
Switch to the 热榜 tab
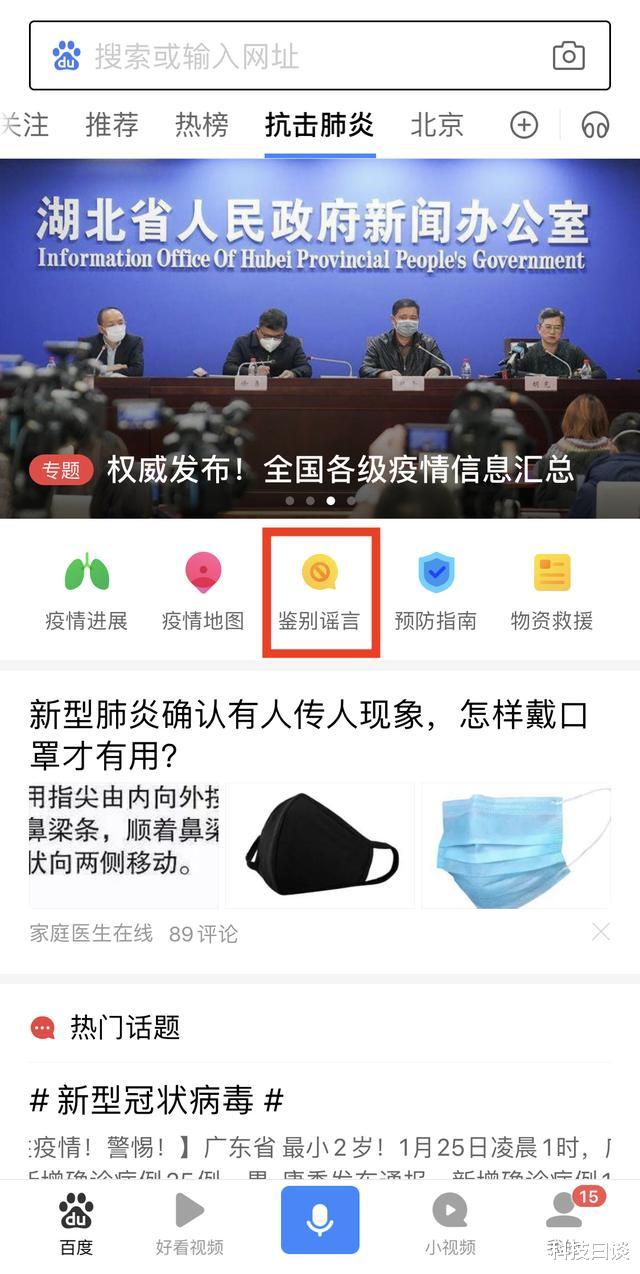click(x=201, y=125)
